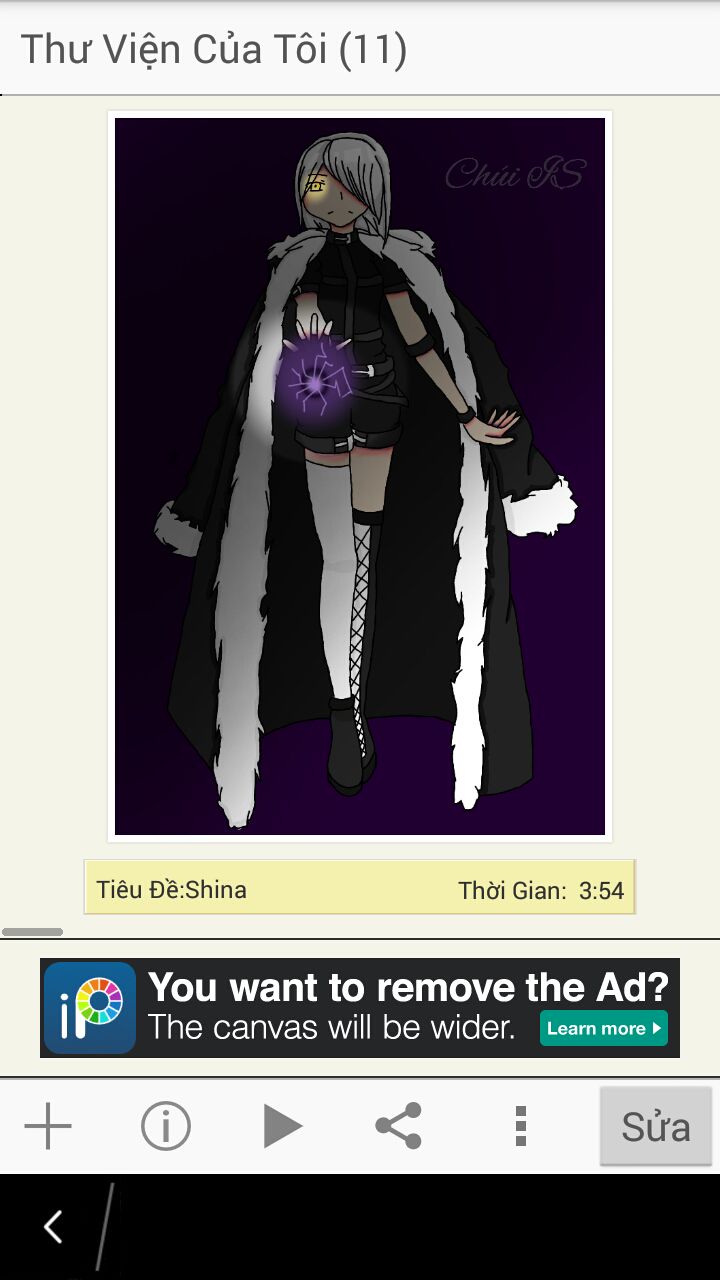Open the three-dot overflow menu
720x1280 pixels.
pos(520,1127)
